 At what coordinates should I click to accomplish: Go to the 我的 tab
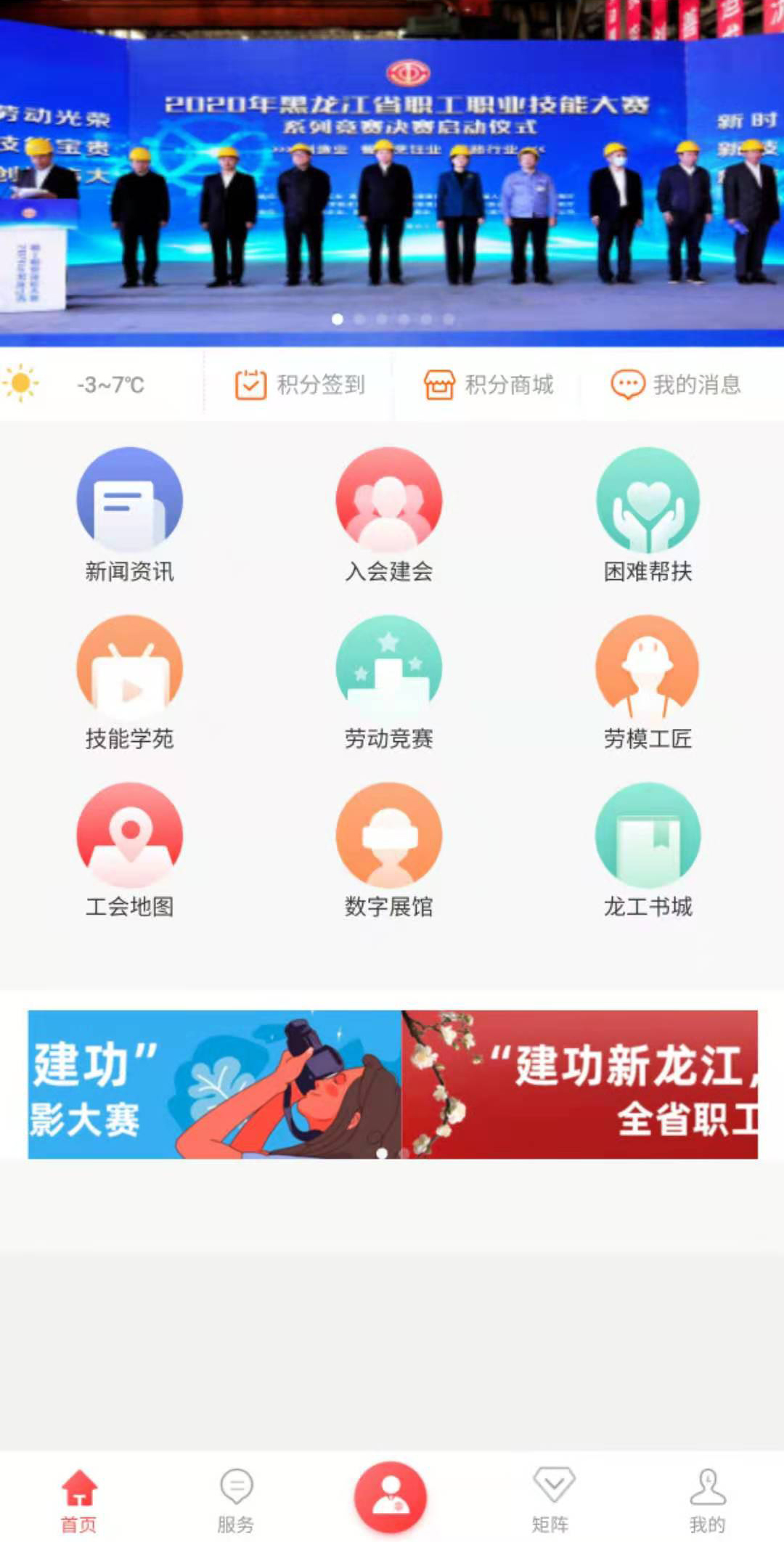pyautogui.click(x=707, y=1500)
